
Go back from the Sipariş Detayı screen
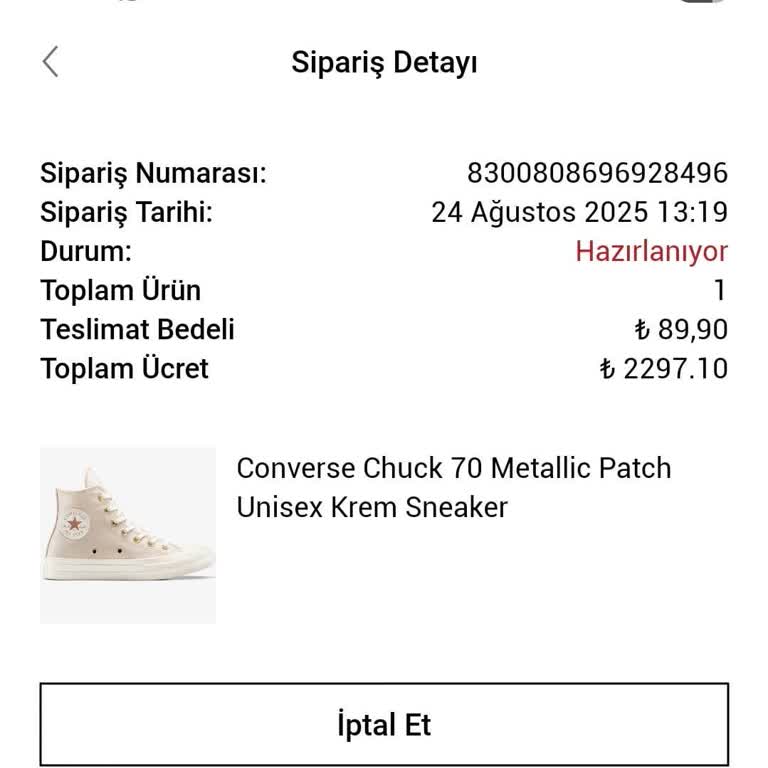(50, 62)
